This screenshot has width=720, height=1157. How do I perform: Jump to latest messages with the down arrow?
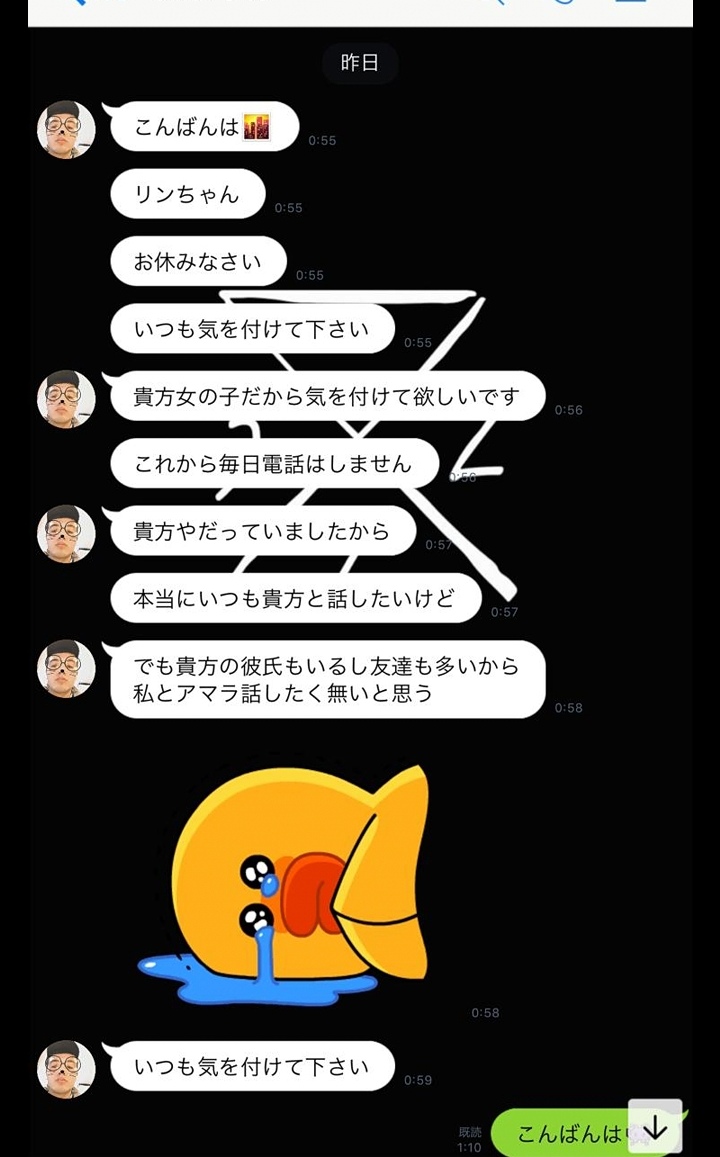coord(655,1127)
